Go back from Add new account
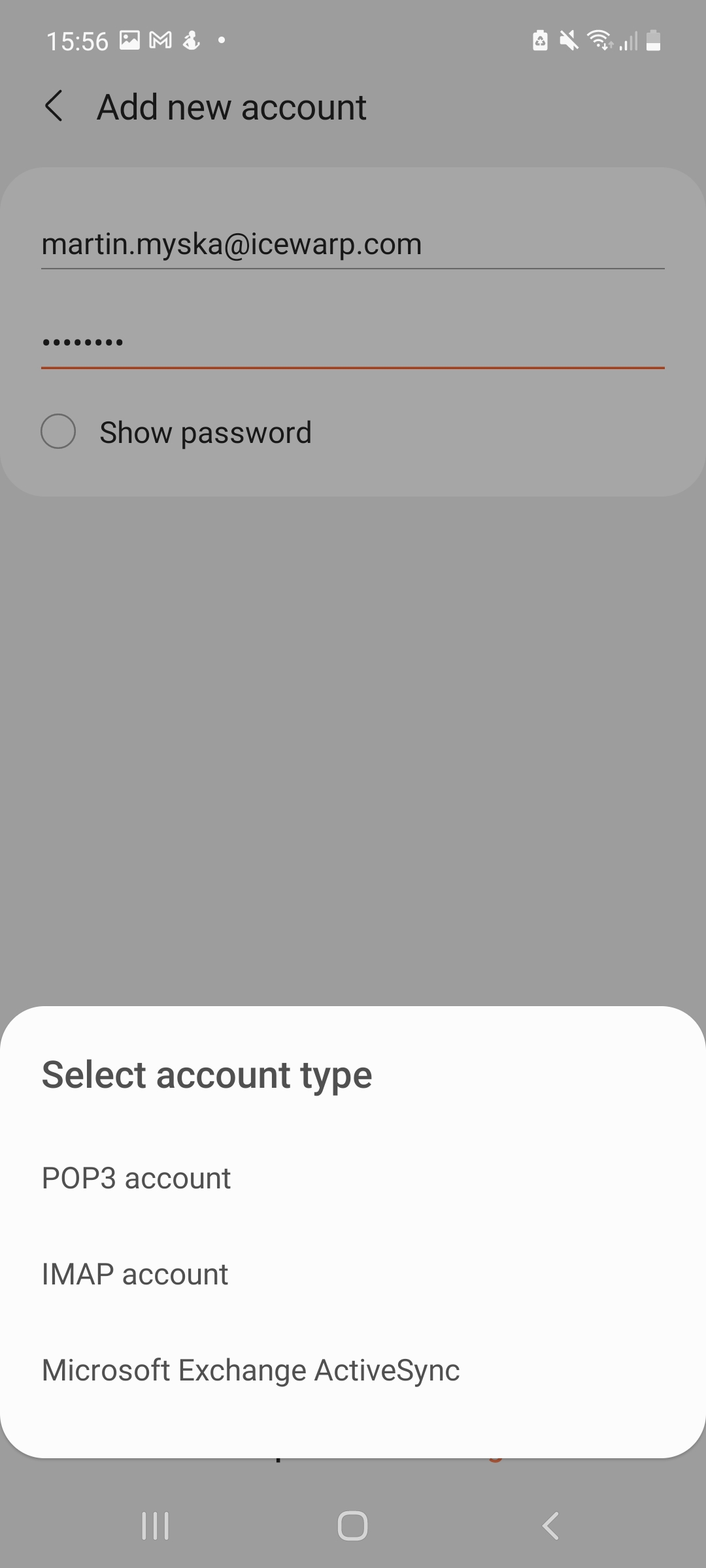706x1568 pixels. pyautogui.click(x=54, y=106)
